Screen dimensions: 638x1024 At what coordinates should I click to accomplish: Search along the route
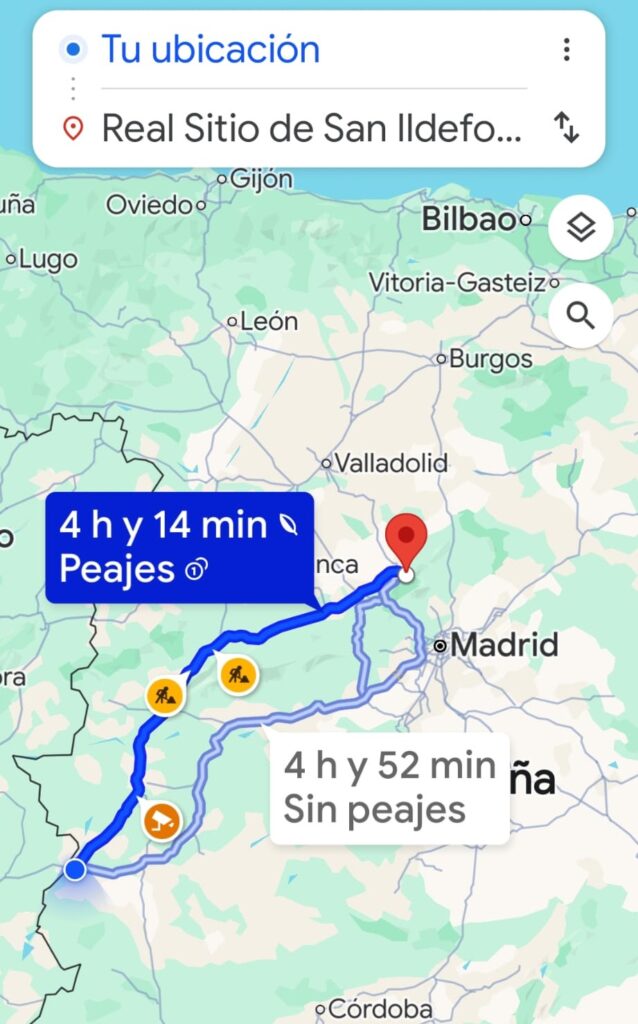pyautogui.click(x=580, y=316)
